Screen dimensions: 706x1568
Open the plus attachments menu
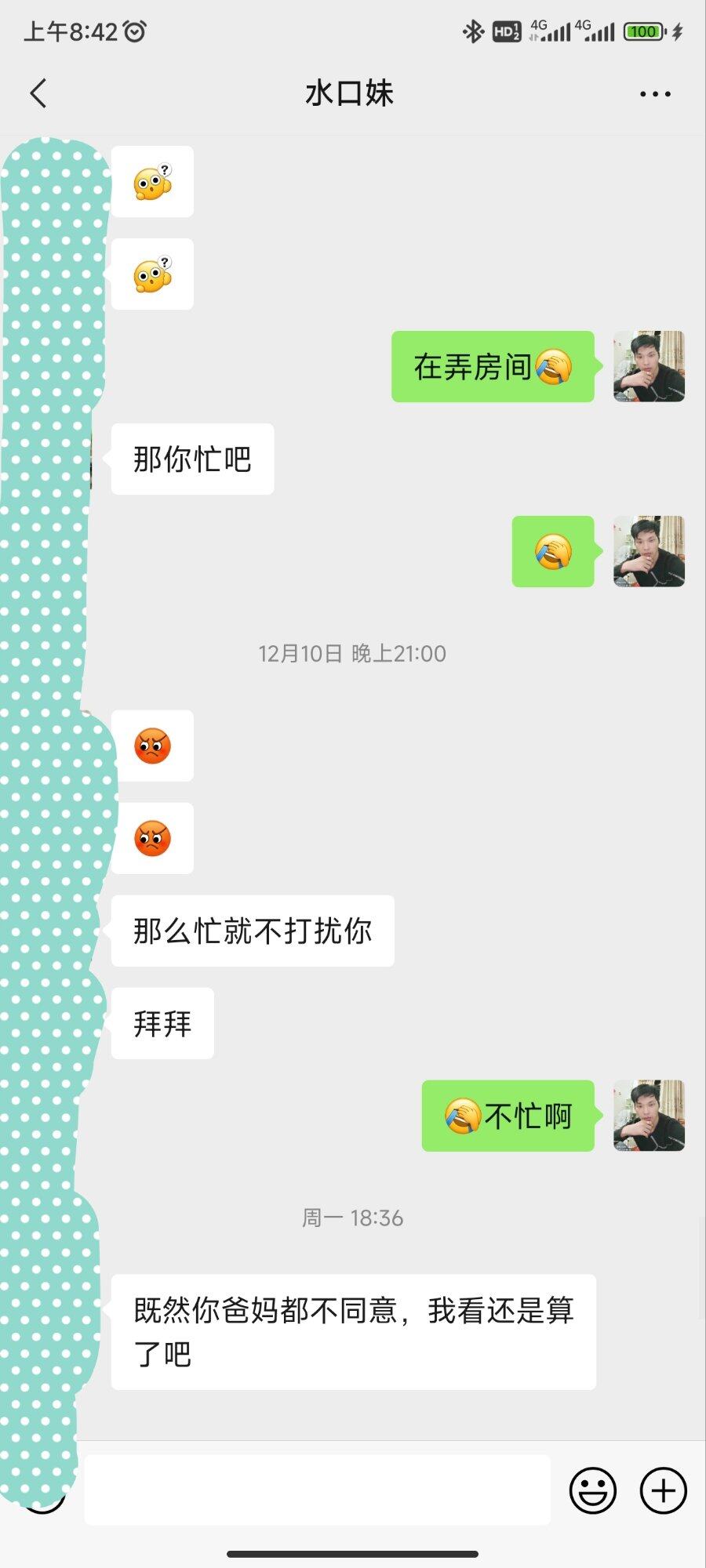[x=664, y=1490]
